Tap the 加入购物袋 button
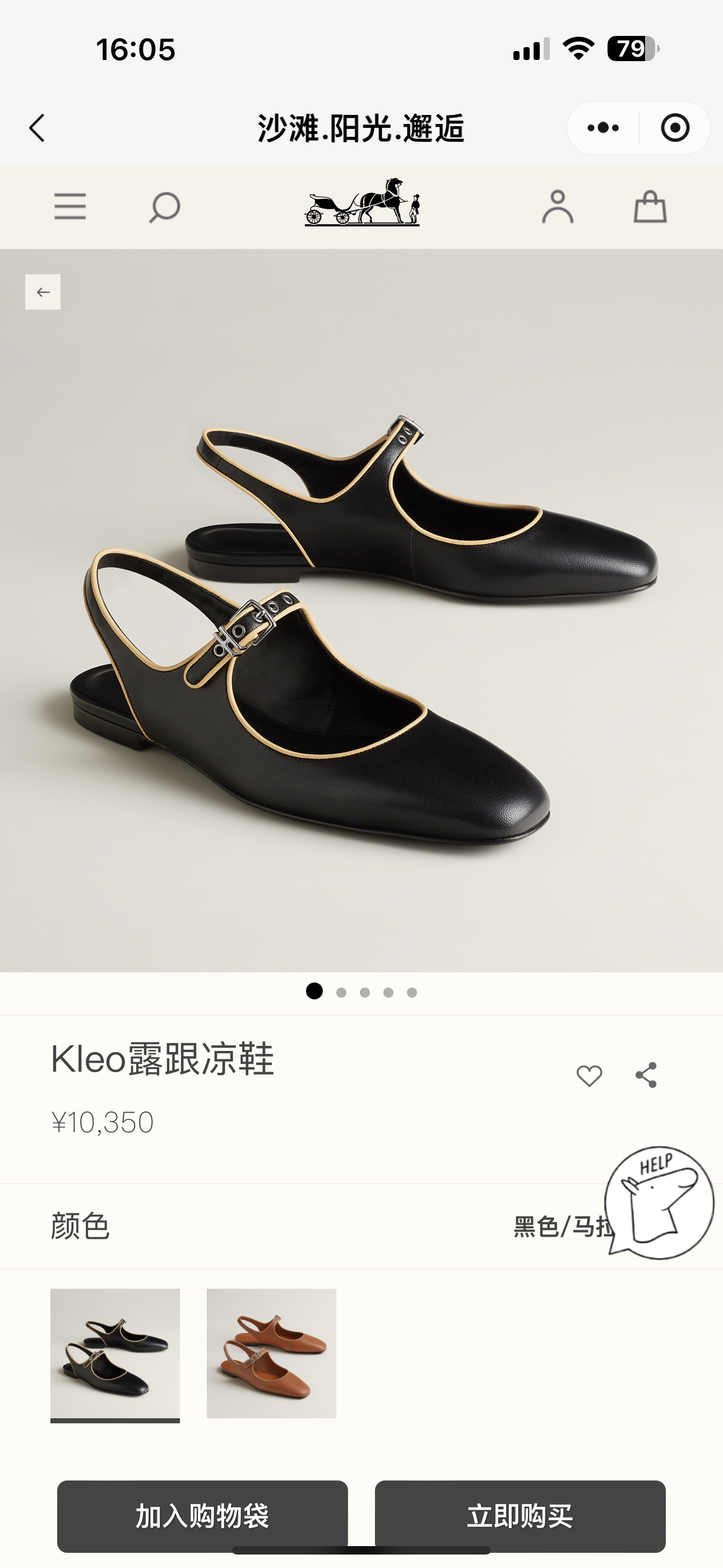The height and width of the screenshot is (1568, 723). pyautogui.click(x=203, y=1515)
